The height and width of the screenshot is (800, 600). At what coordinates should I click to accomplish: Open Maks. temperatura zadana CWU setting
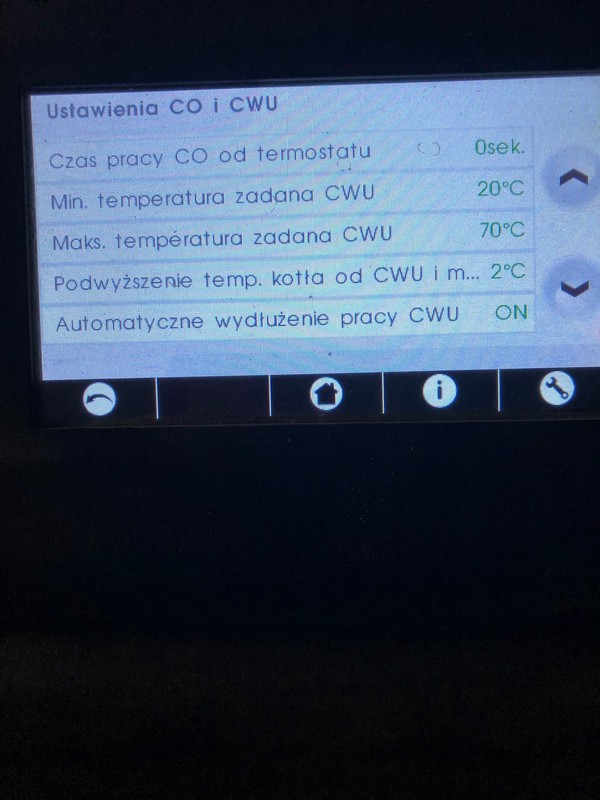pyautogui.click(x=288, y=235)
